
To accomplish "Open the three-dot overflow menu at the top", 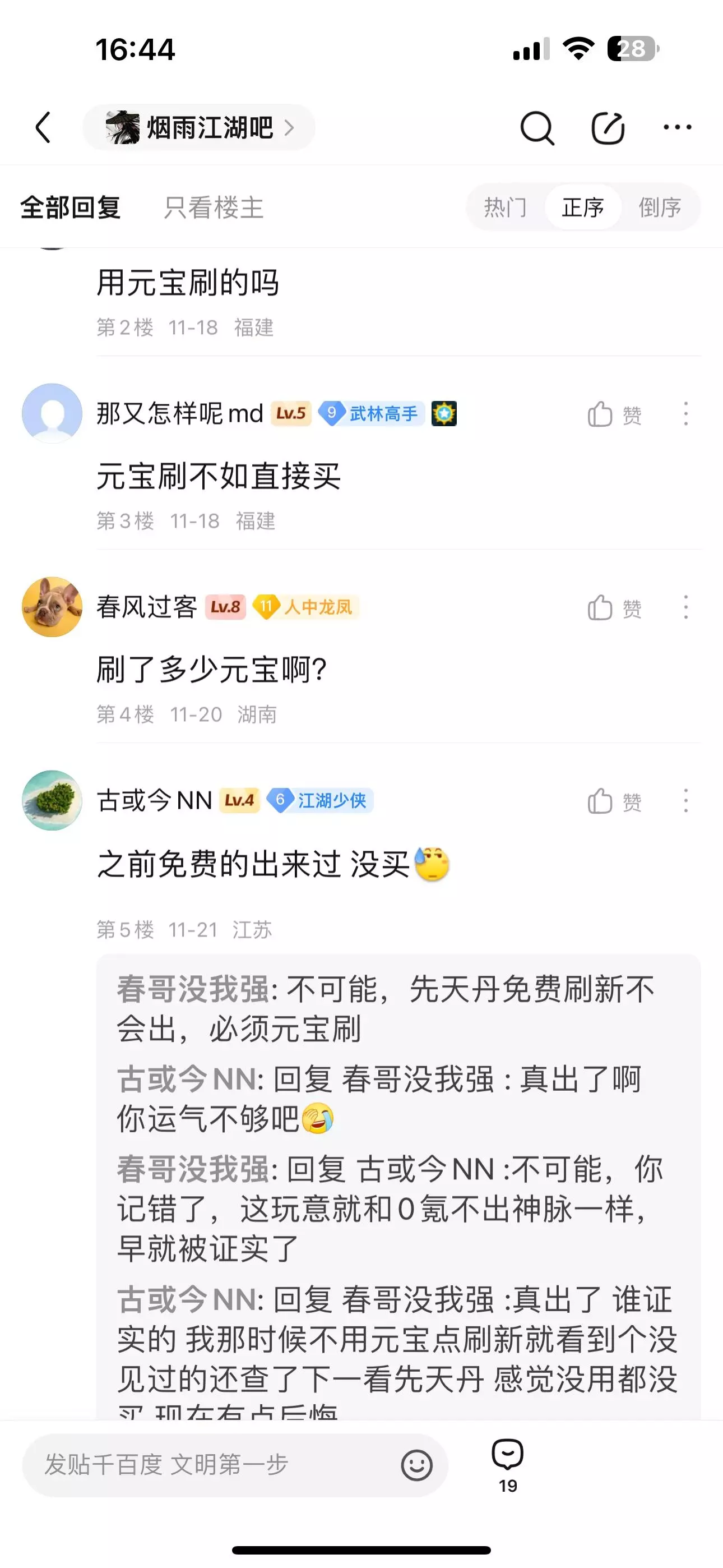I will (678, 127).
